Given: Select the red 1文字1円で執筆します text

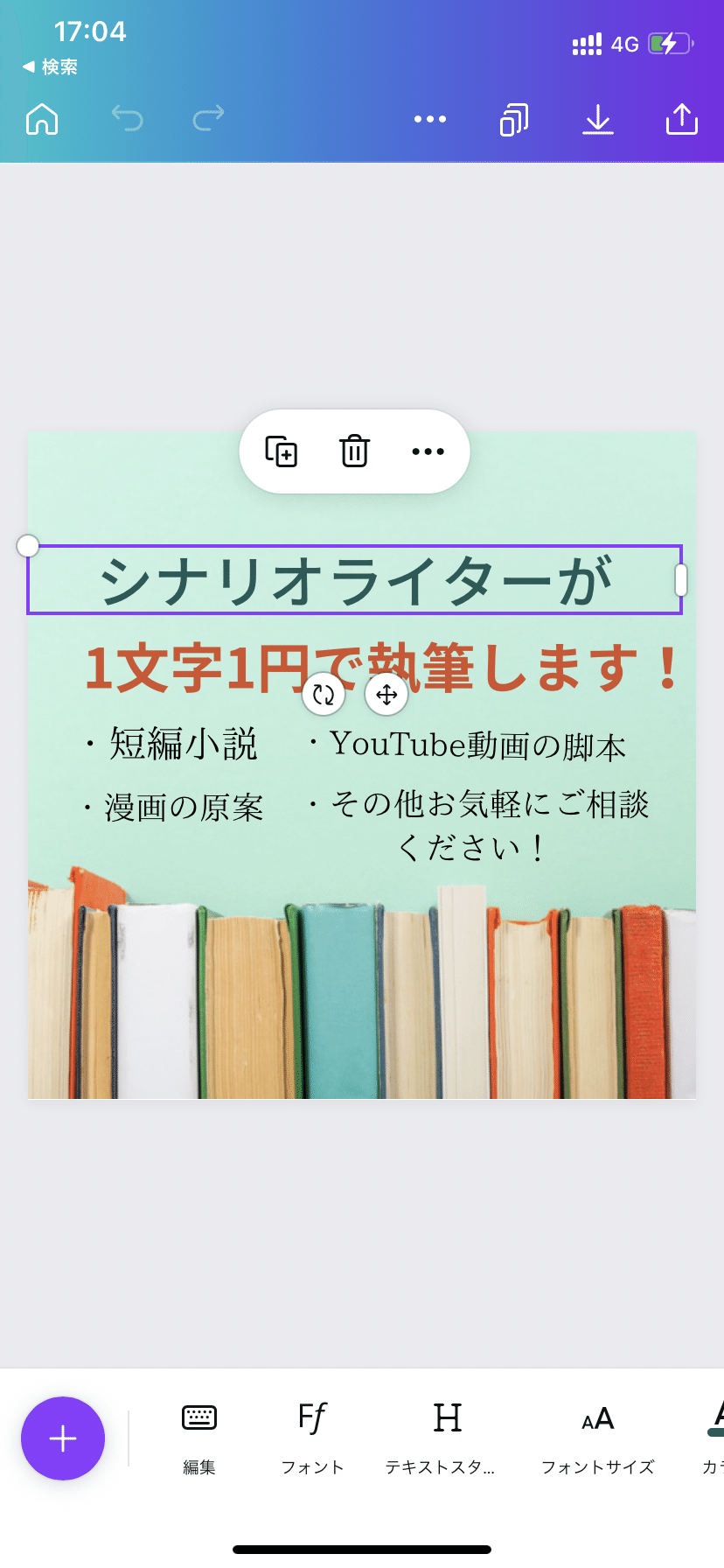Looking at the screenshot, I should pyautogui.click(x=381, y=668).
